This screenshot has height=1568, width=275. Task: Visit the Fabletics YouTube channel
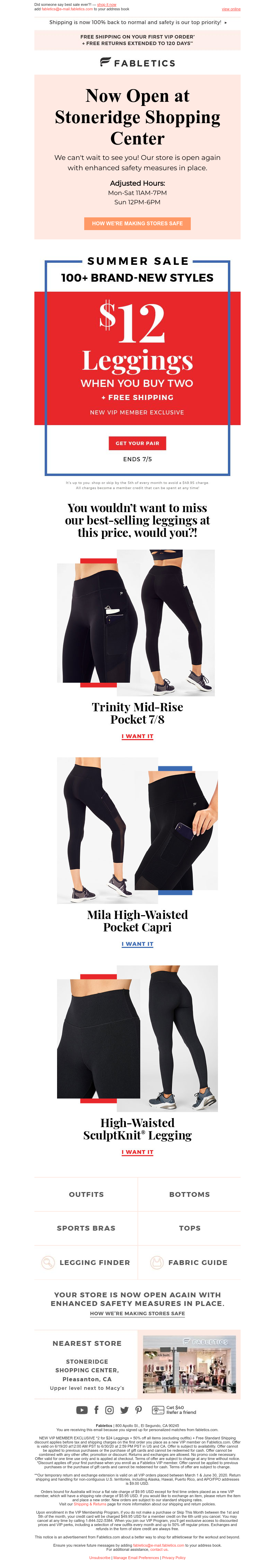[81, 1410]
